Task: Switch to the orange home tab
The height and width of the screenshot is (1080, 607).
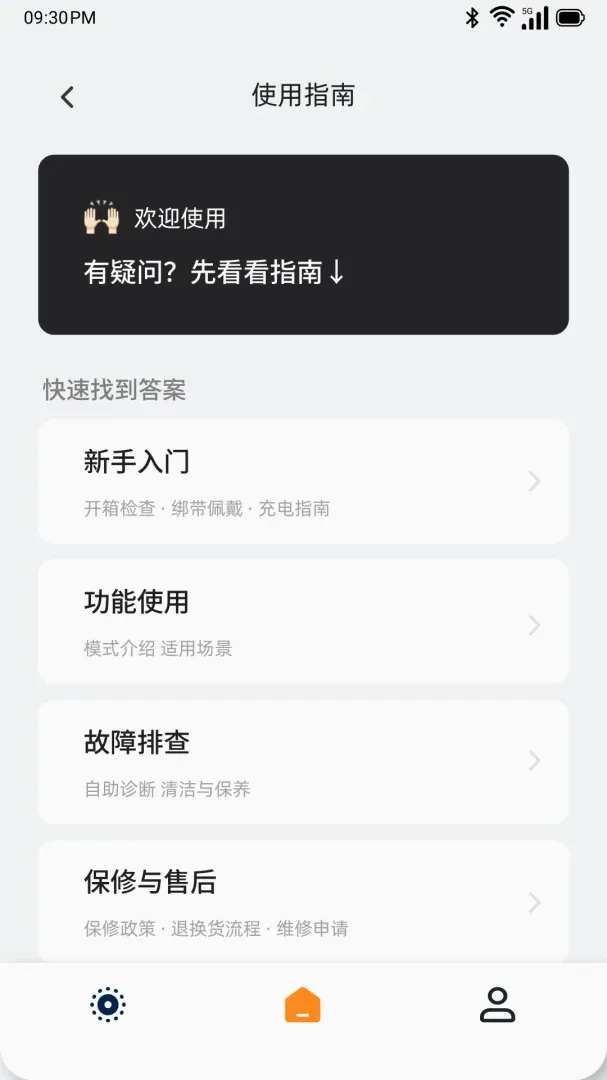Action: [303, 1004]
